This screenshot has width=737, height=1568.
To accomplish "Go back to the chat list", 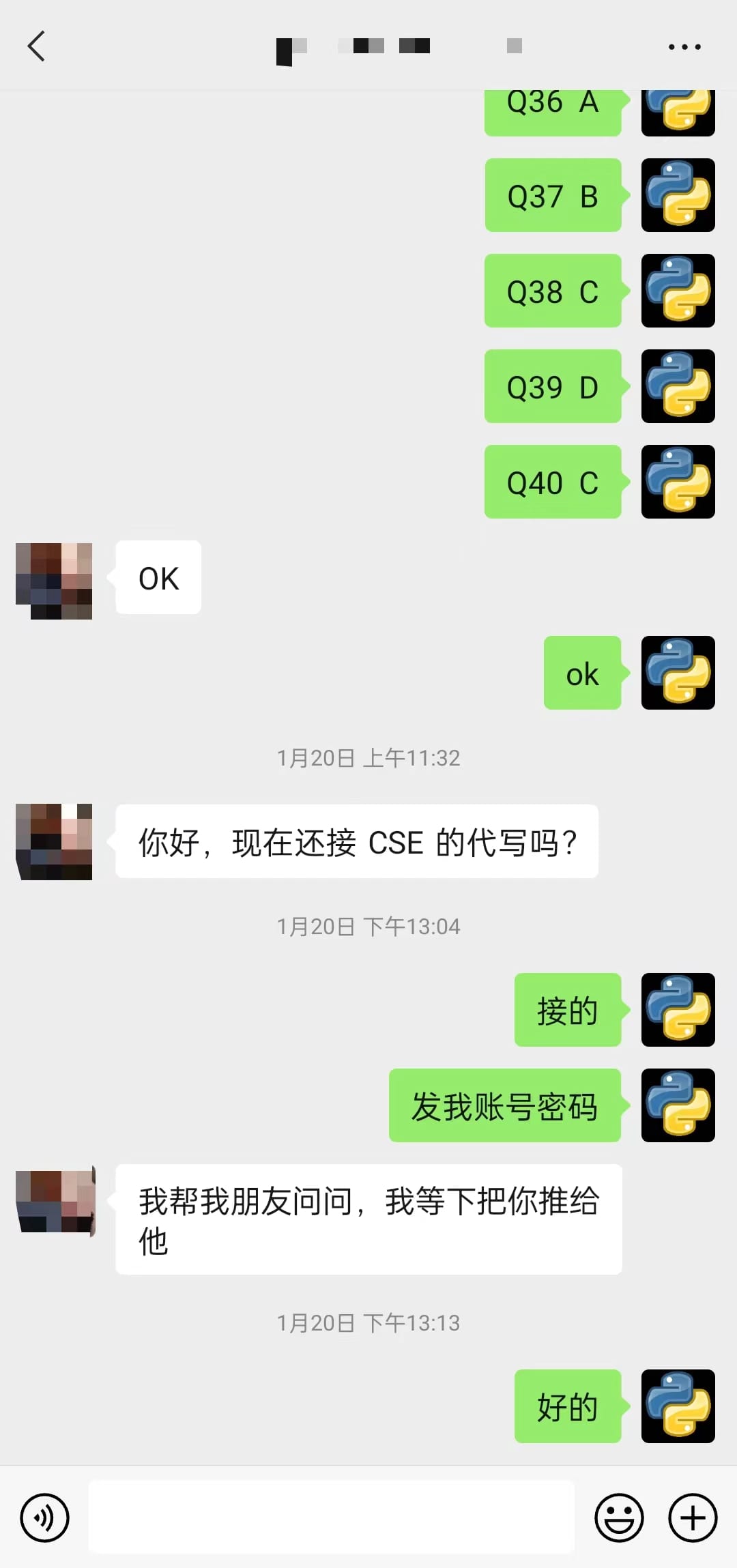I will [36, 46].
